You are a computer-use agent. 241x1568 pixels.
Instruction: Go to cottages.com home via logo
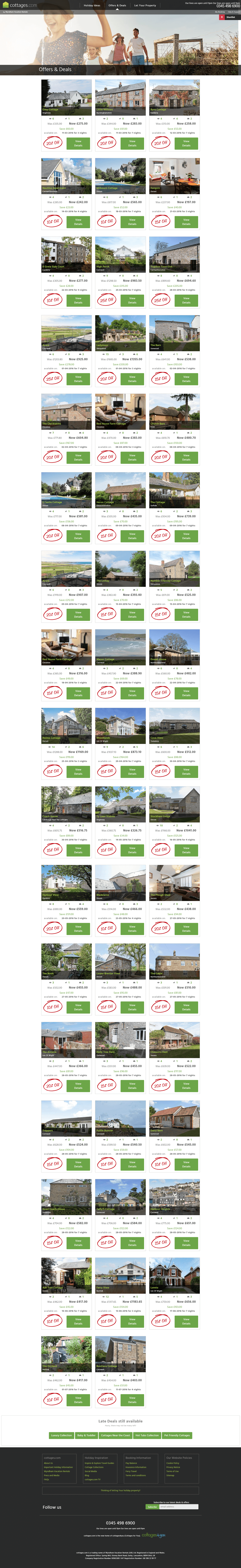tap(20, 6)
